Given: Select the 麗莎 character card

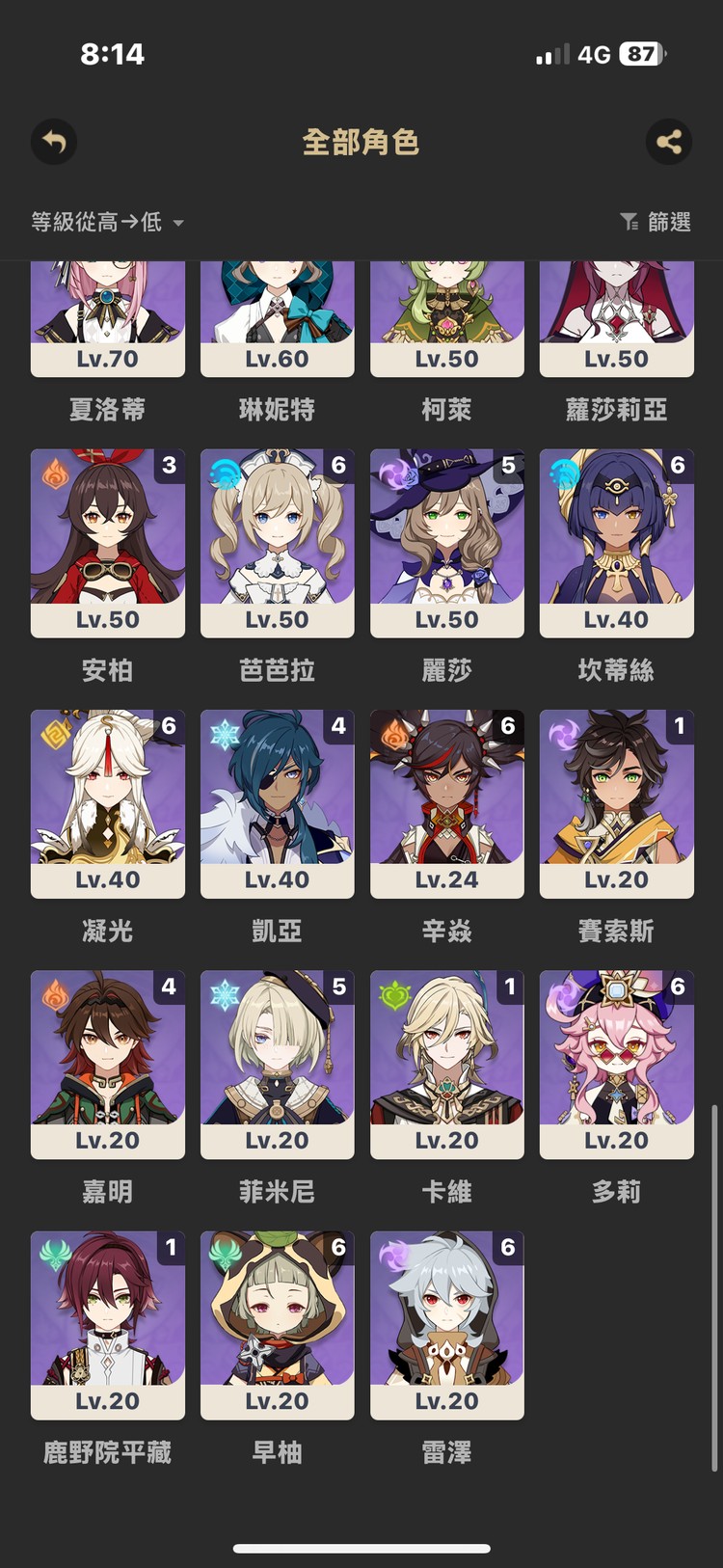Looking at the screenshot, I should (447, 542).
